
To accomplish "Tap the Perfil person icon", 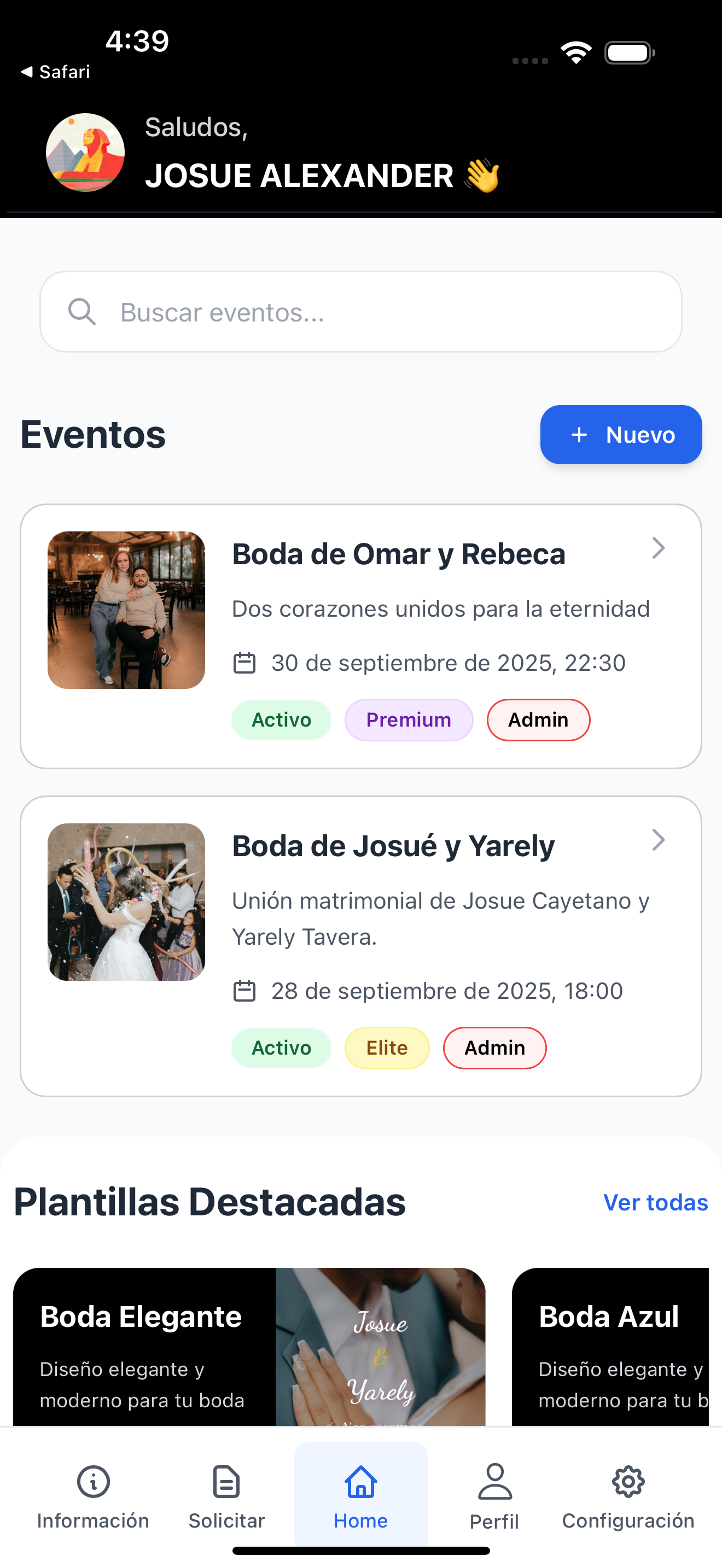I will pos(494,1483).
